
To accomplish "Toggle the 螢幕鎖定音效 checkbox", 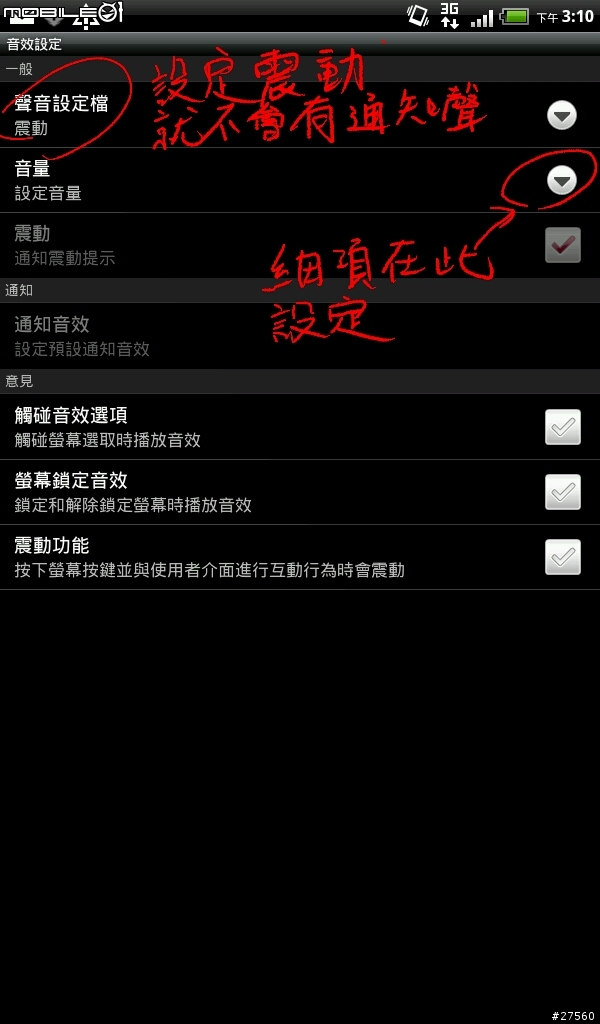I will coord(562,492).
